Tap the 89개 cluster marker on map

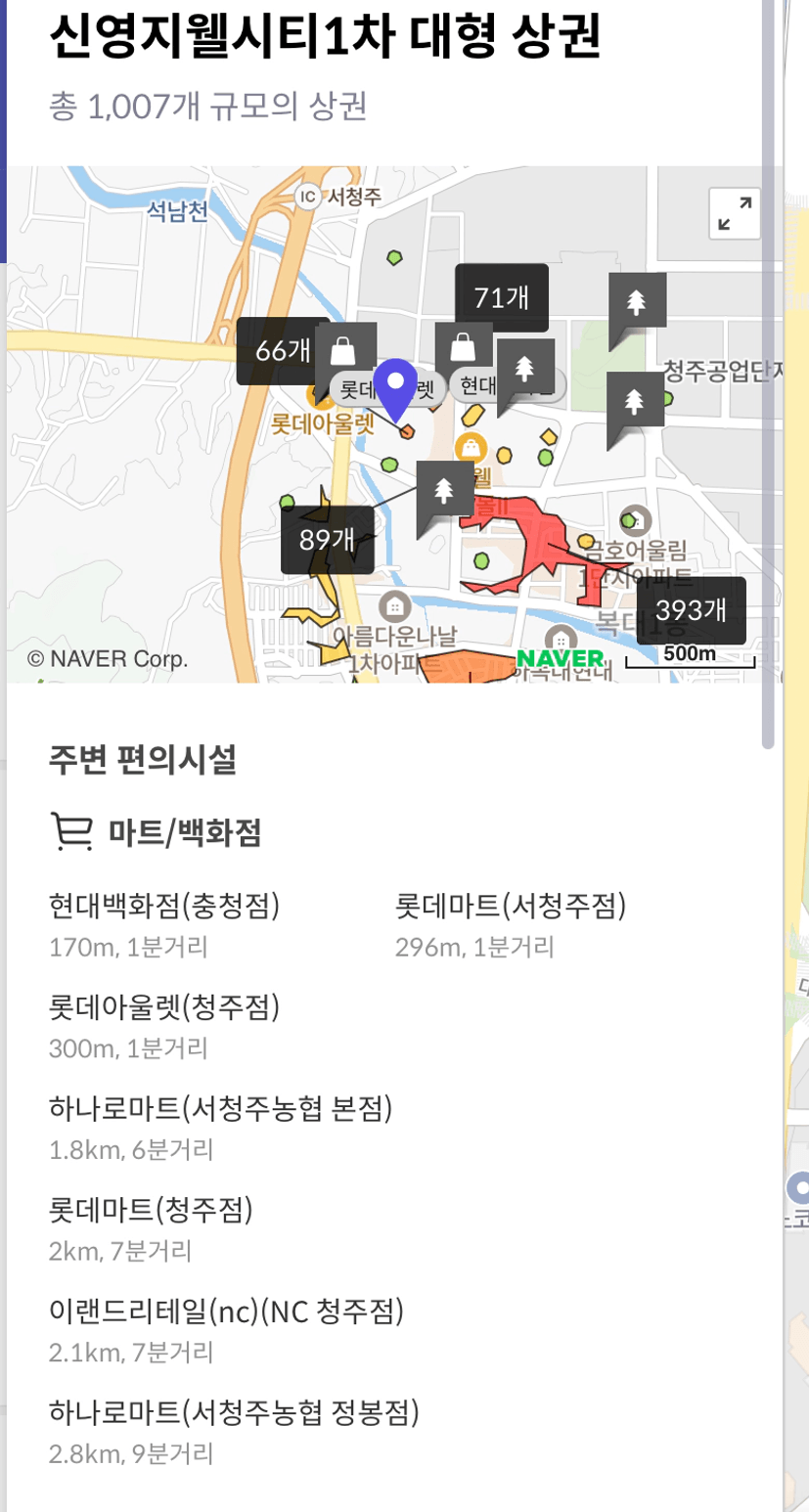point(327,539)
